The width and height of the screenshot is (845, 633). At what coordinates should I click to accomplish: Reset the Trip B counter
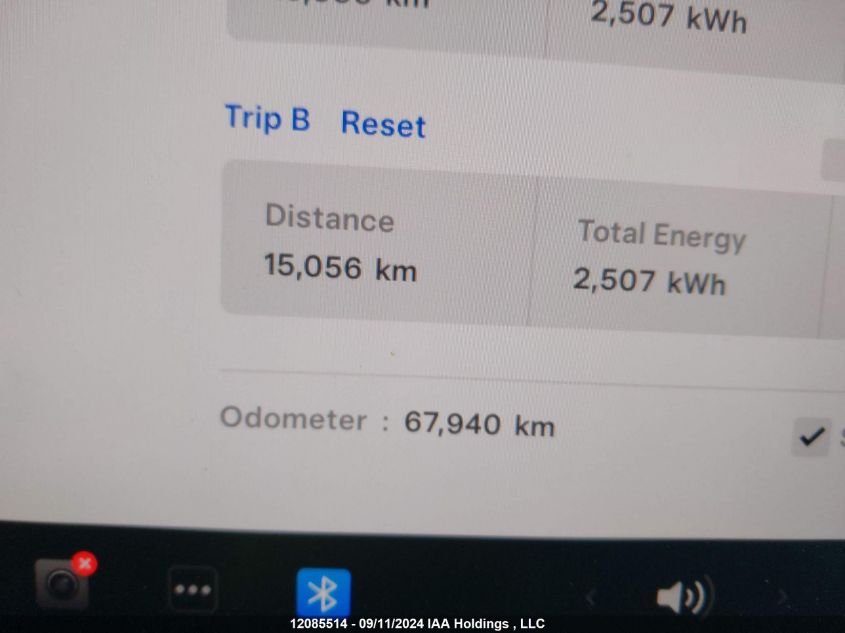point(383,124)
